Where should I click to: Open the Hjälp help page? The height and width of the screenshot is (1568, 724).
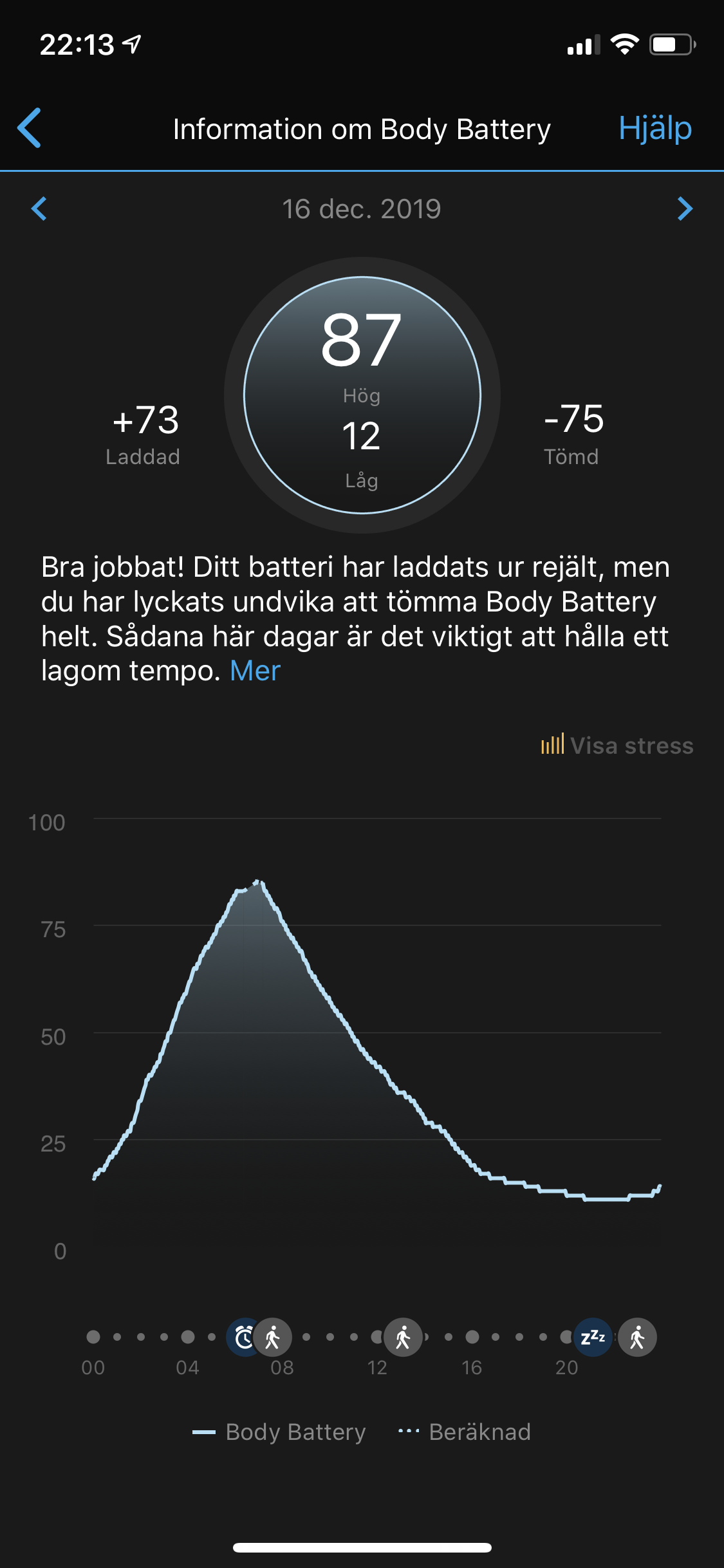point(654,128)
